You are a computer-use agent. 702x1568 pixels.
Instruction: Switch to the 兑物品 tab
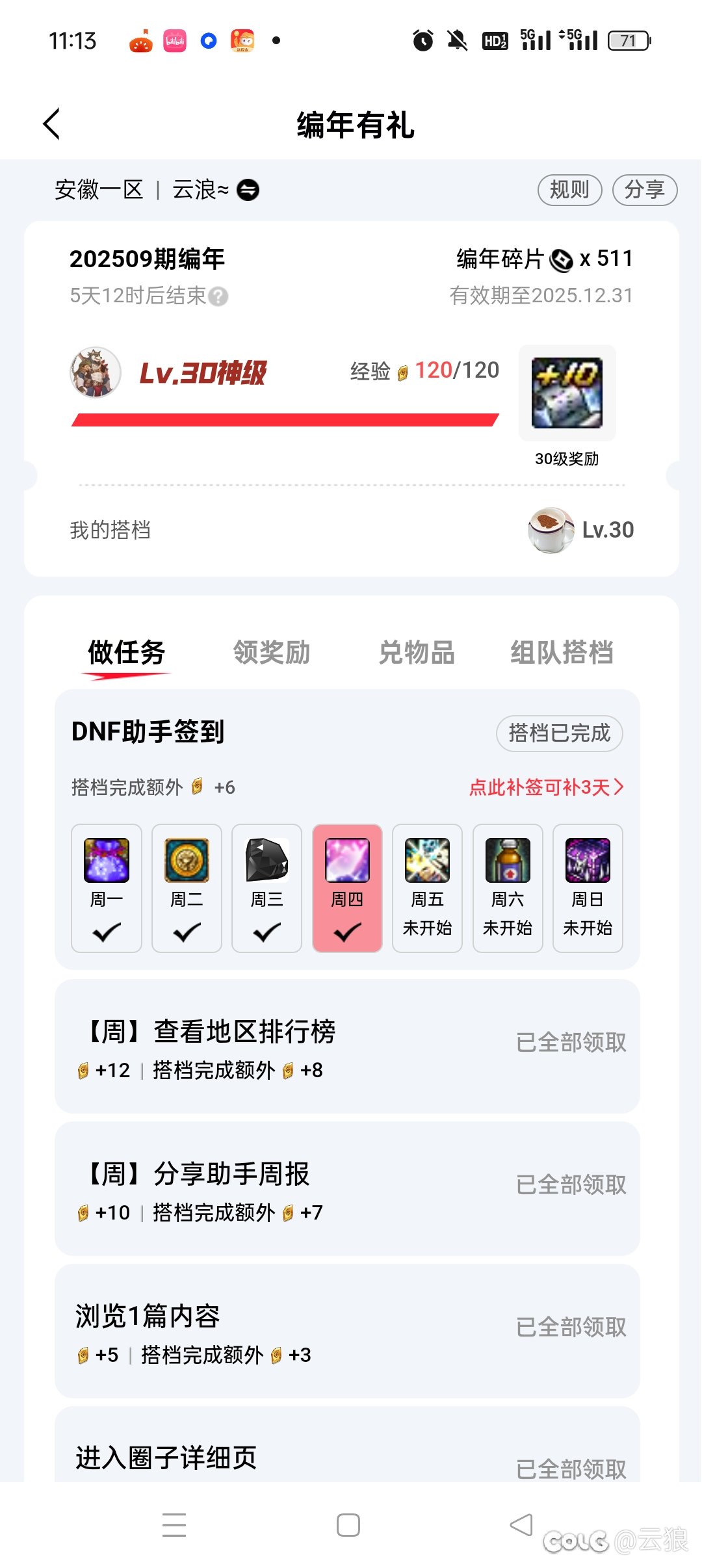point(417,652)
